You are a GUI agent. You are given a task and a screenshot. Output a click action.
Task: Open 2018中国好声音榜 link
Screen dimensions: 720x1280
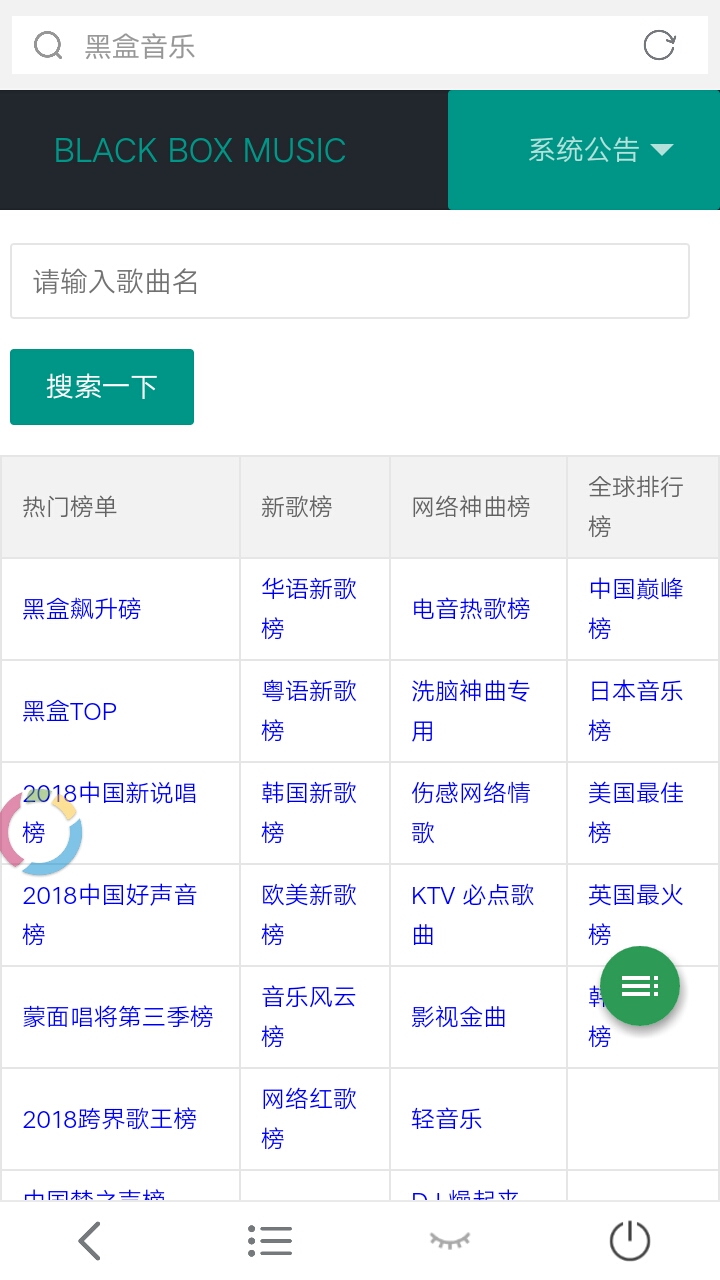click(x=110, y=915)
